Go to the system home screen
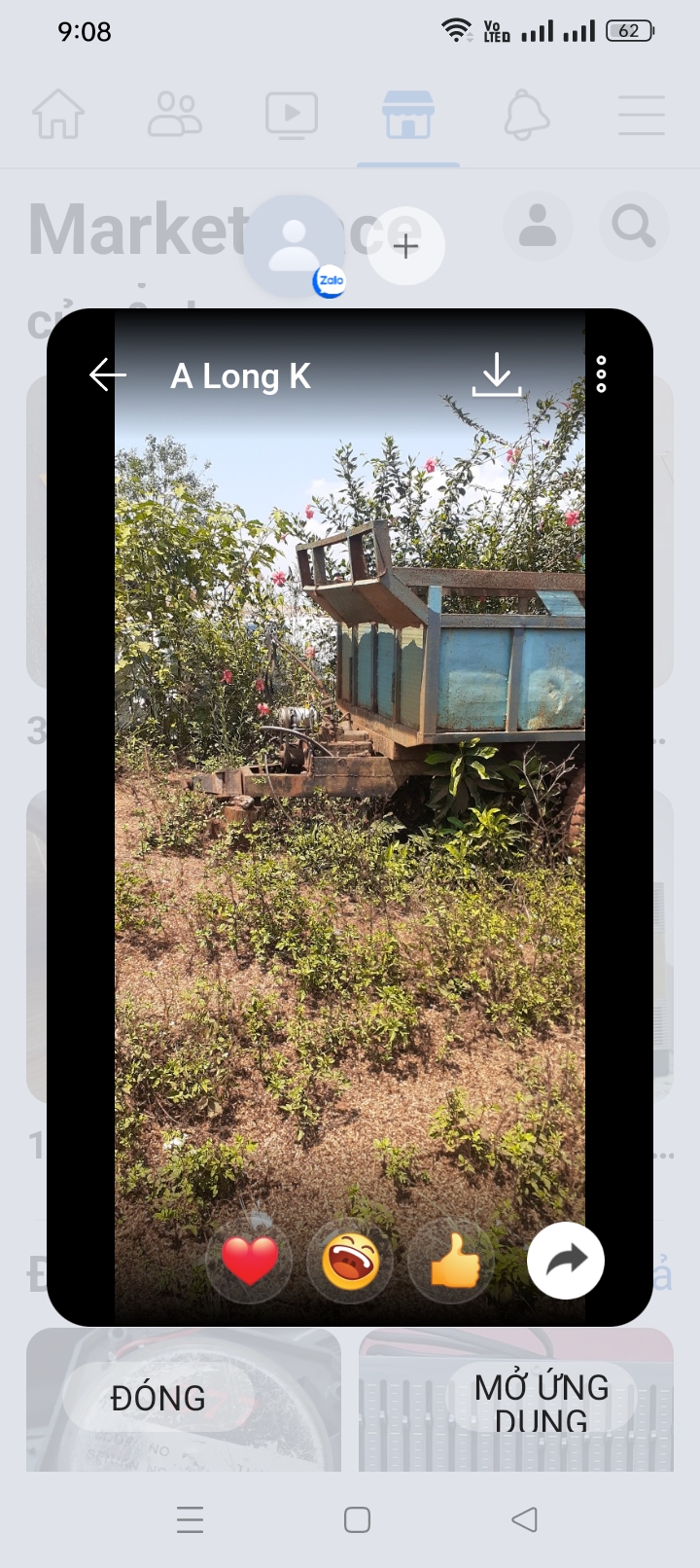700x1568 pixels. coord(357,1519)
